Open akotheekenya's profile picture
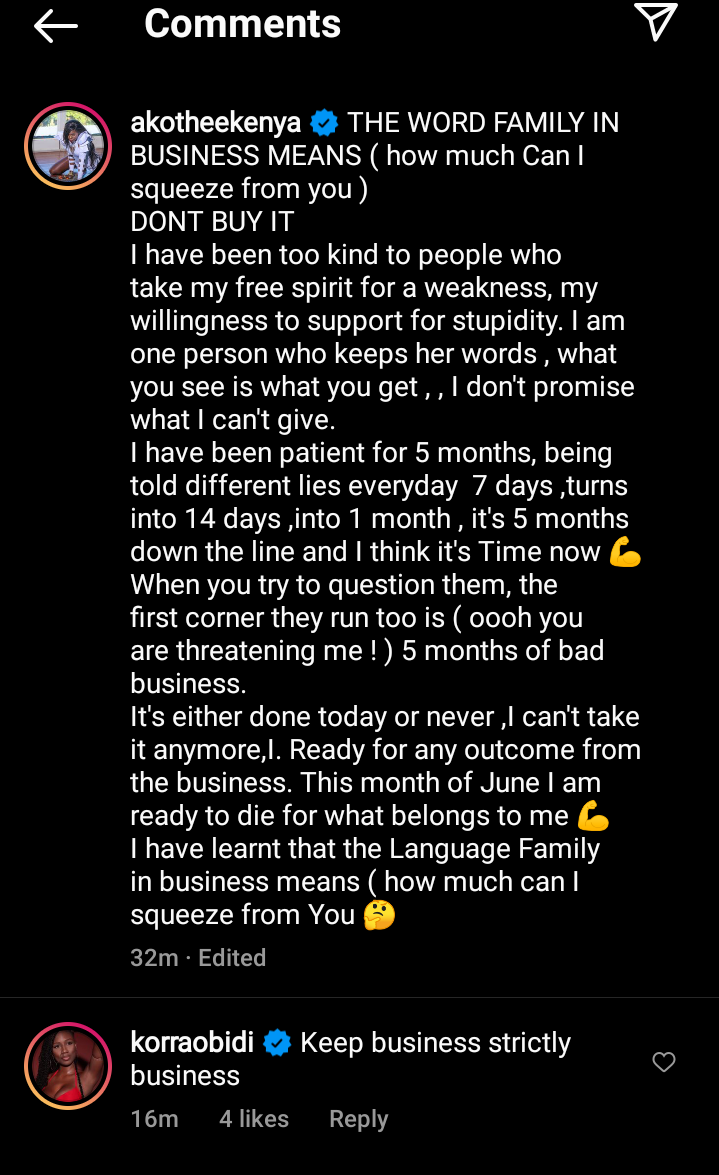This screenshot has height=1175, width=719. click(x=68, y=146)
